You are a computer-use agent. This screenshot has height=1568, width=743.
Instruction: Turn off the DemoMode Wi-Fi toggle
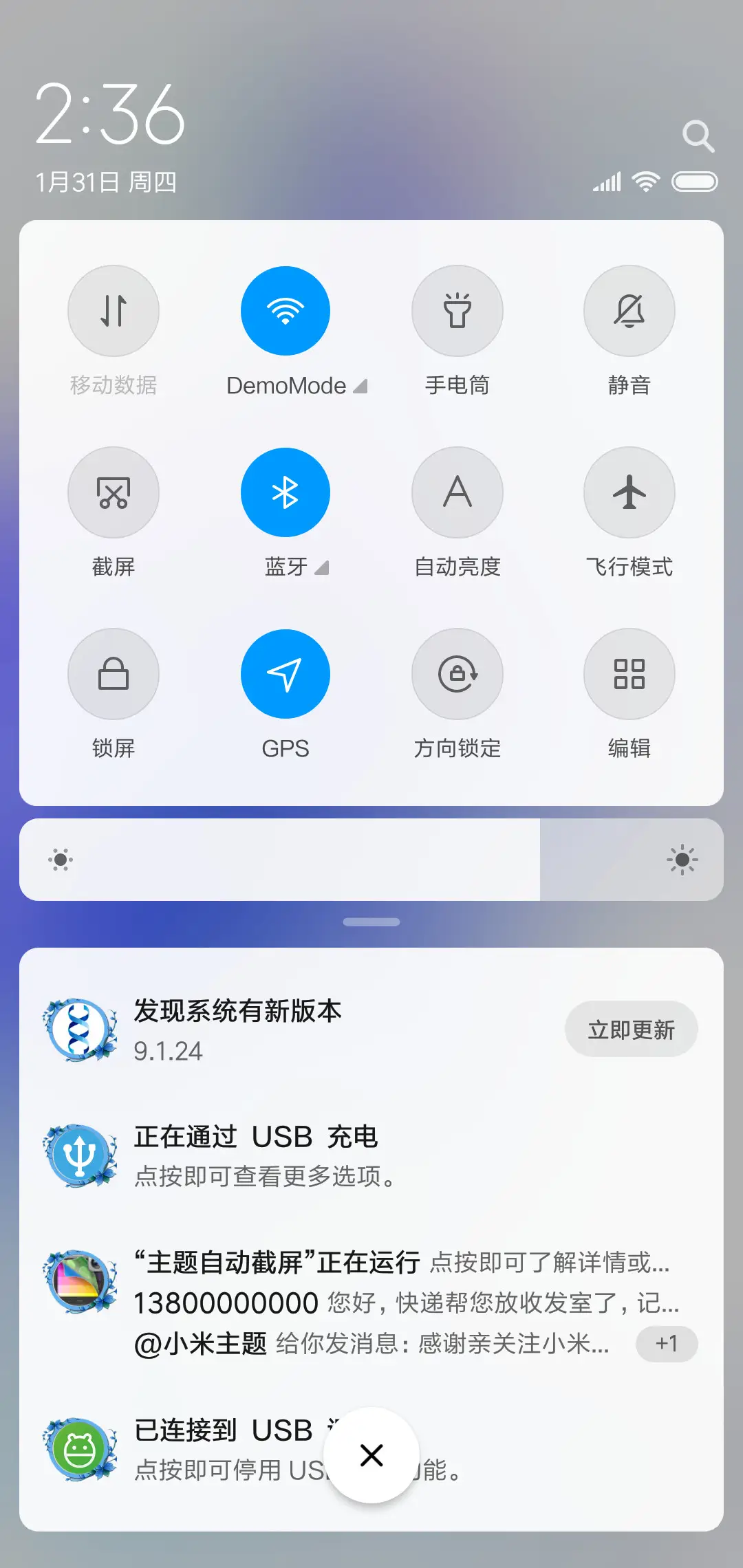pyautogui.click(x=286, y=311)
